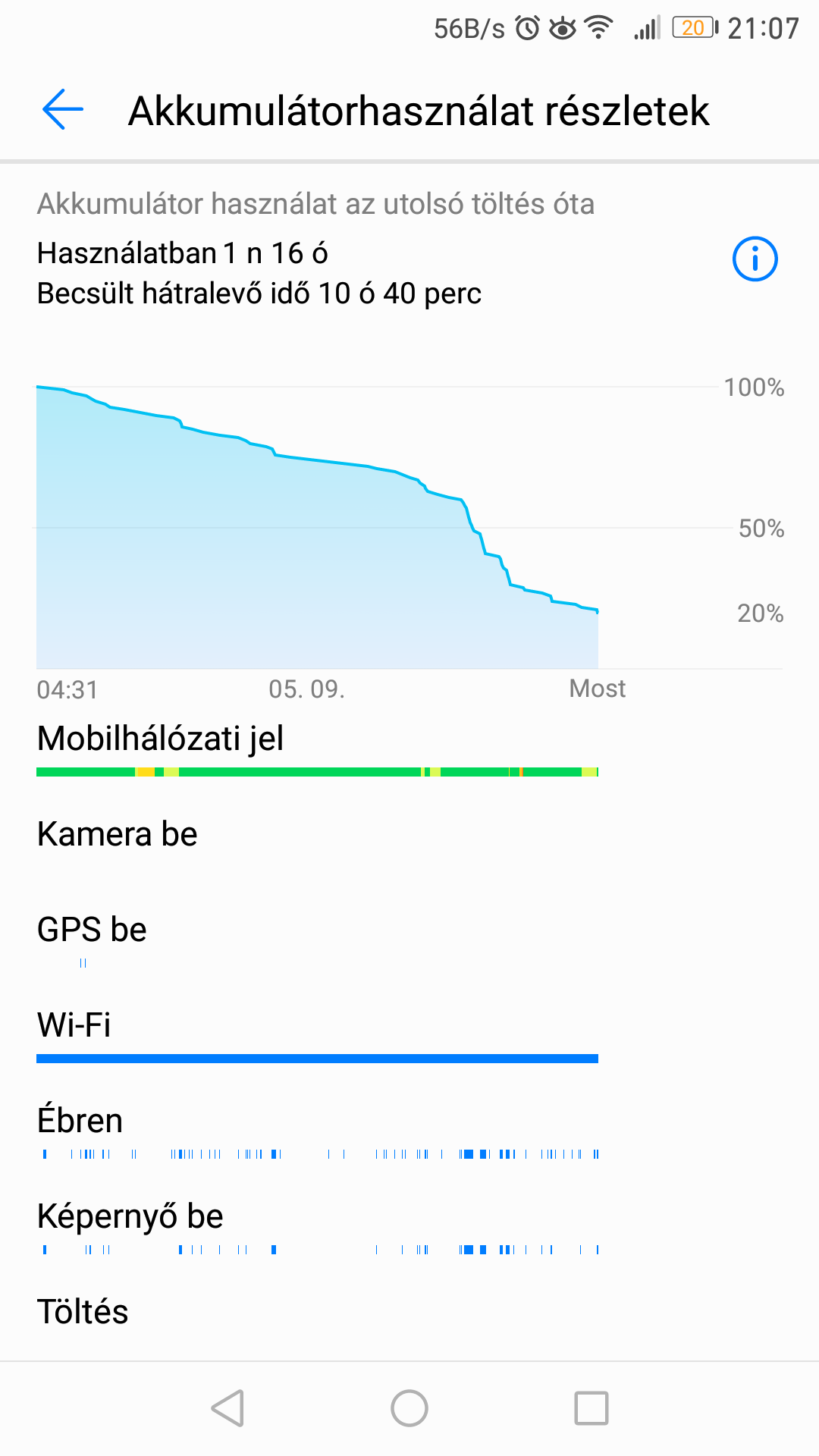Tap the system back button
This screenshot has width=819, height=1456.
(x=227, y=1408)
